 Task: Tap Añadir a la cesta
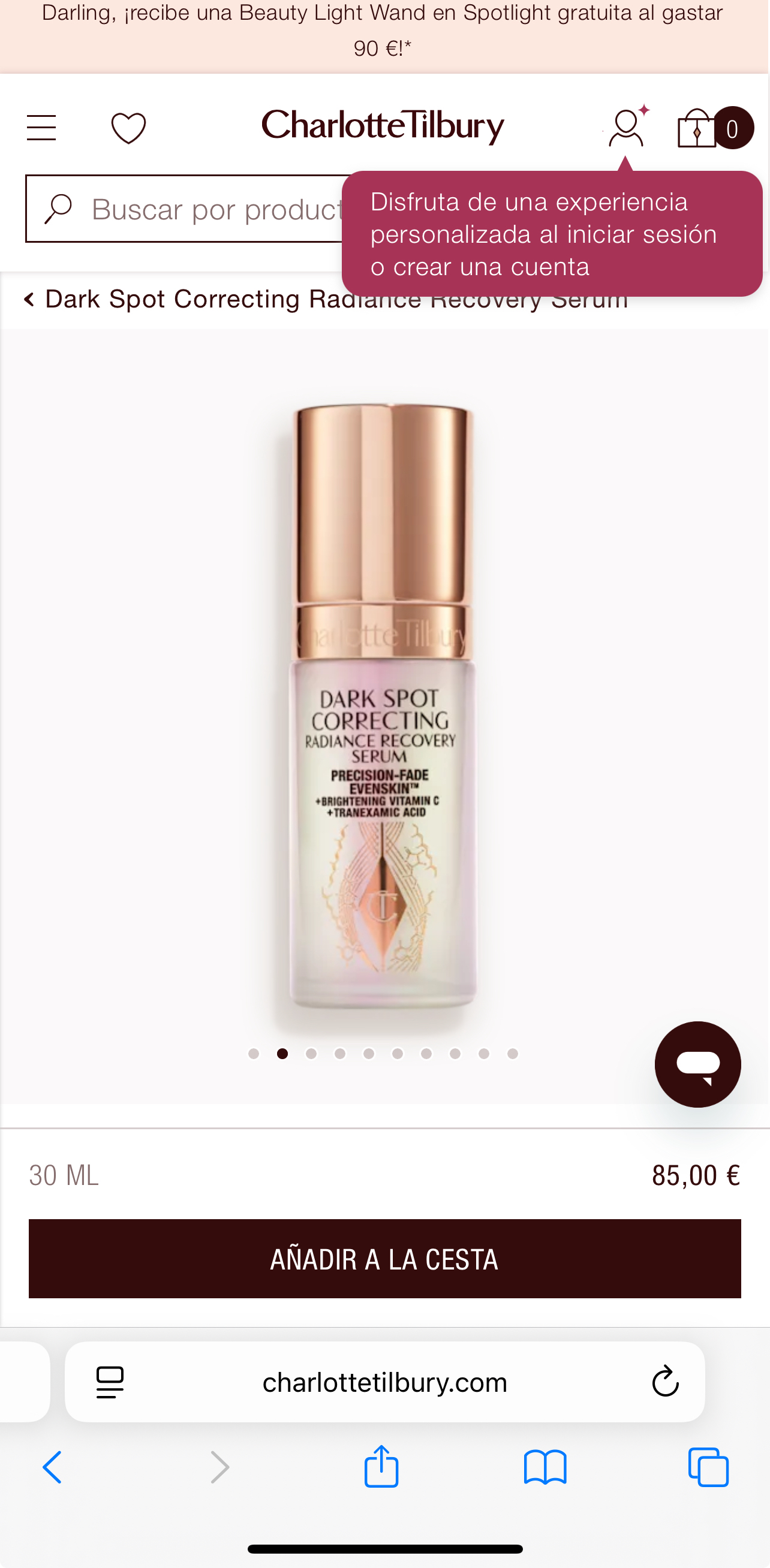(x=385, y=1258)
